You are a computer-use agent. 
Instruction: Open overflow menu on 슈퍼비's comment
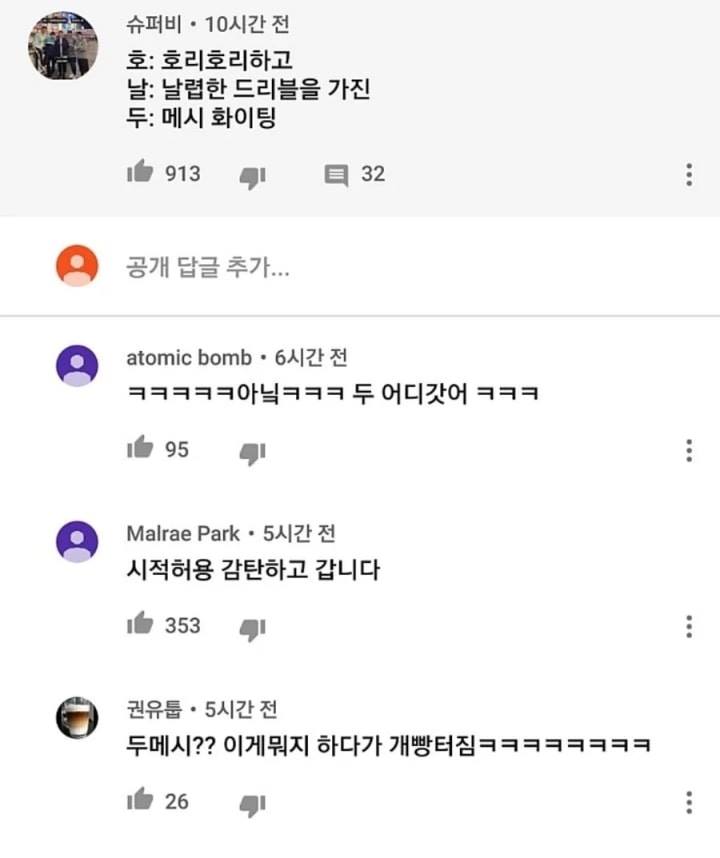click(x=689, y=175)
